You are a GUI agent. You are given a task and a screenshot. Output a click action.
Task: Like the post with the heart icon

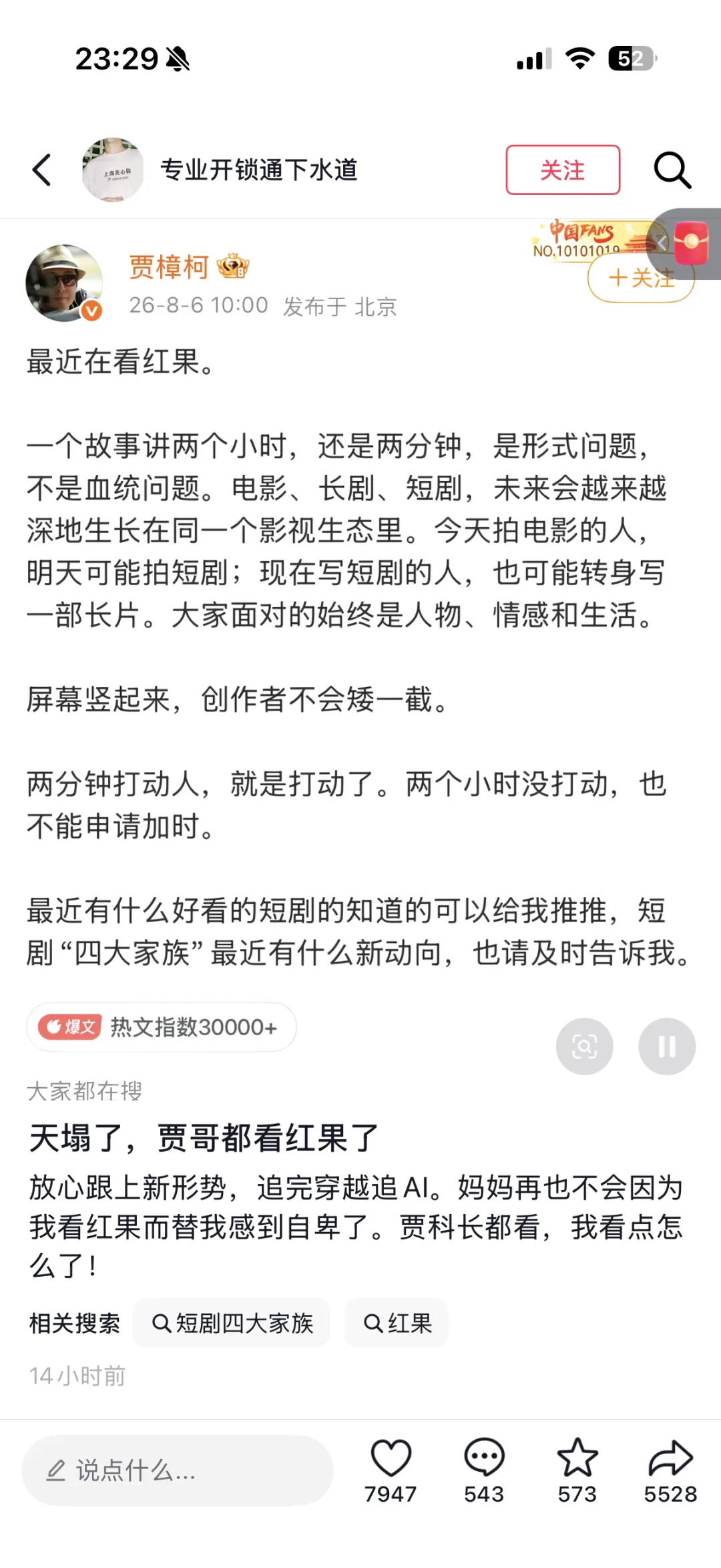coord(391,1471)
